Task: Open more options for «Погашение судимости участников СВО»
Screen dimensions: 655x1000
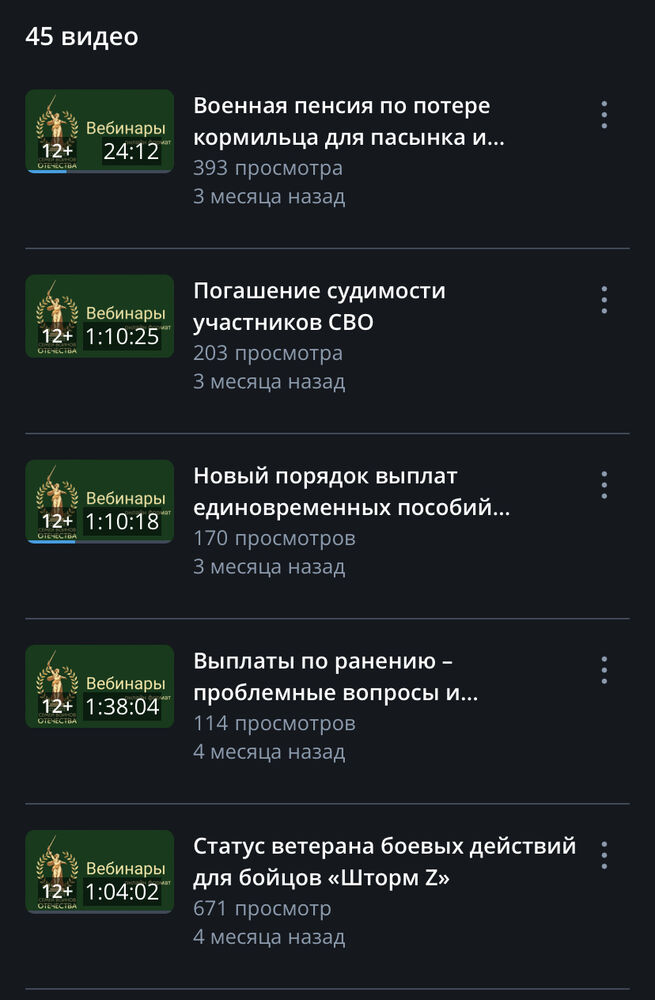Action: point(604,300)
